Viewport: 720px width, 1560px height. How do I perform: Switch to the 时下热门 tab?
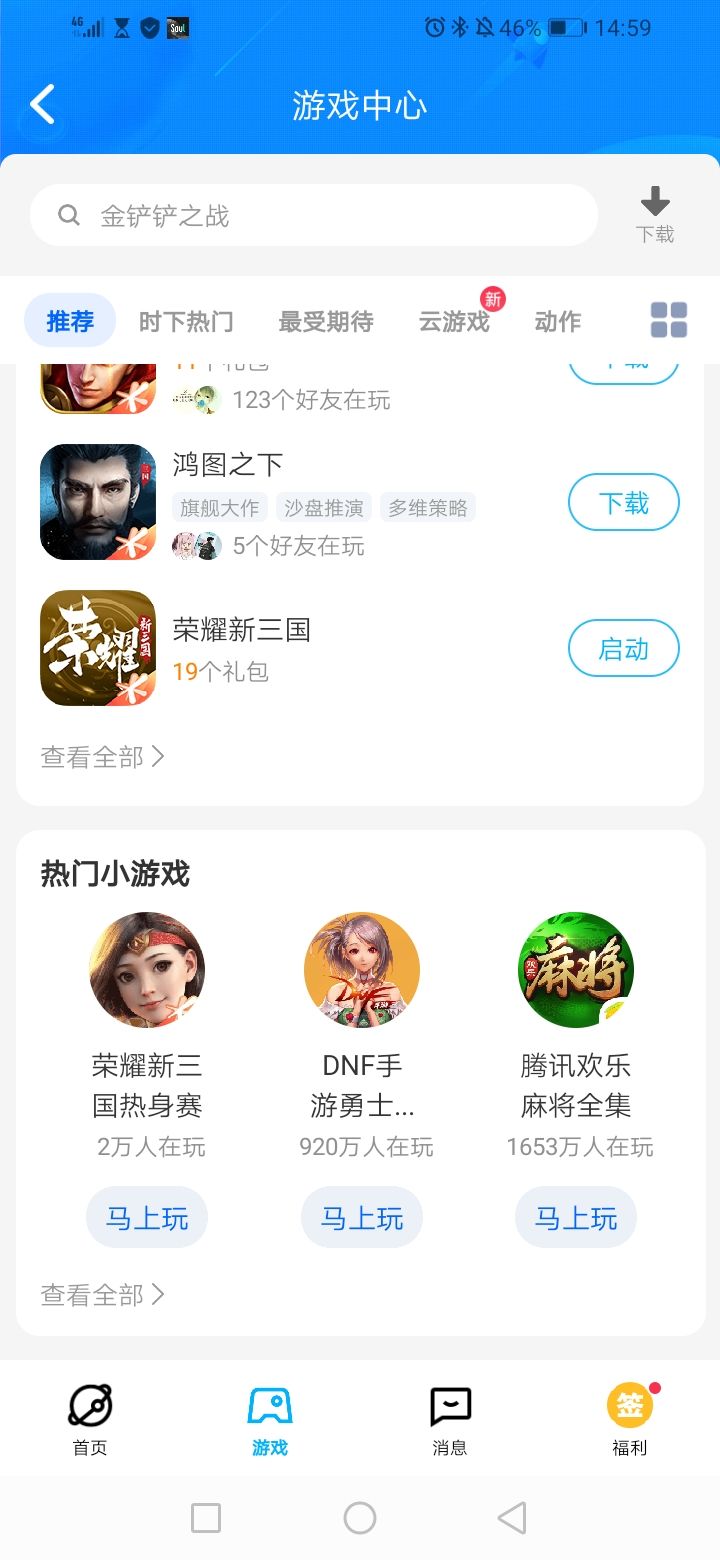pos(186,321)
